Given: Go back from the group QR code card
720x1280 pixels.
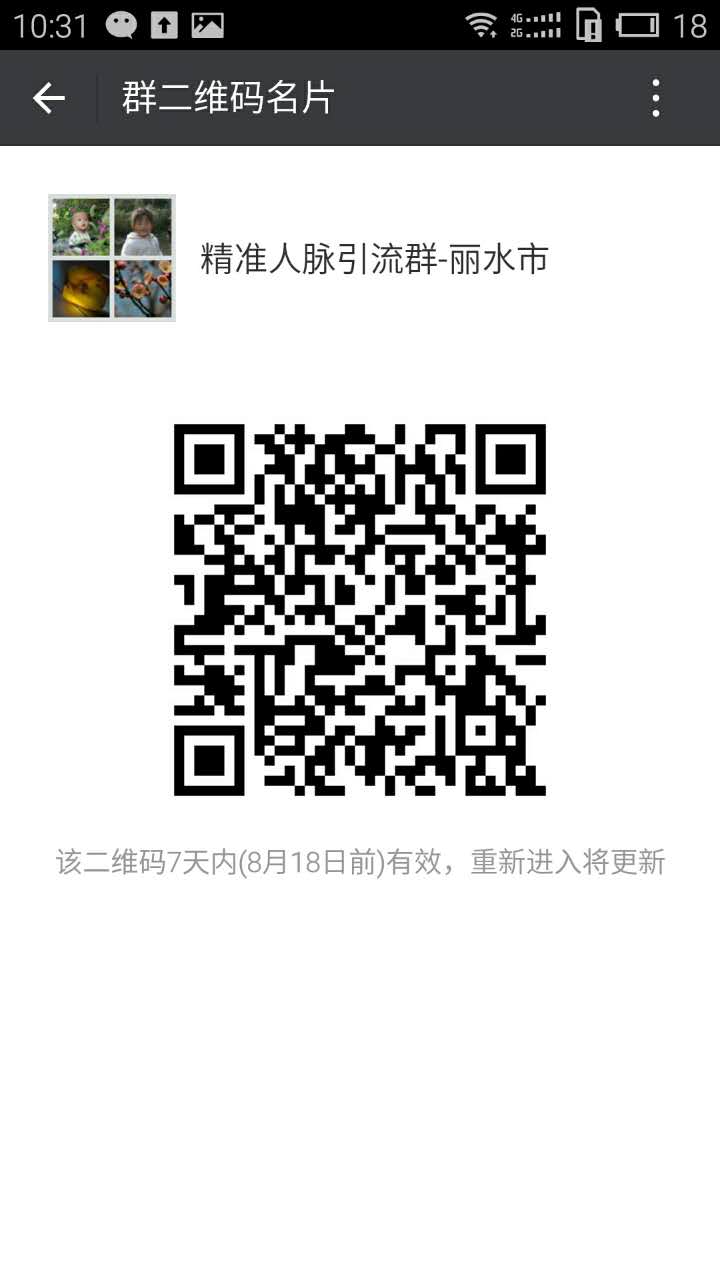Looking at the screenshot, I should [48, 98].
